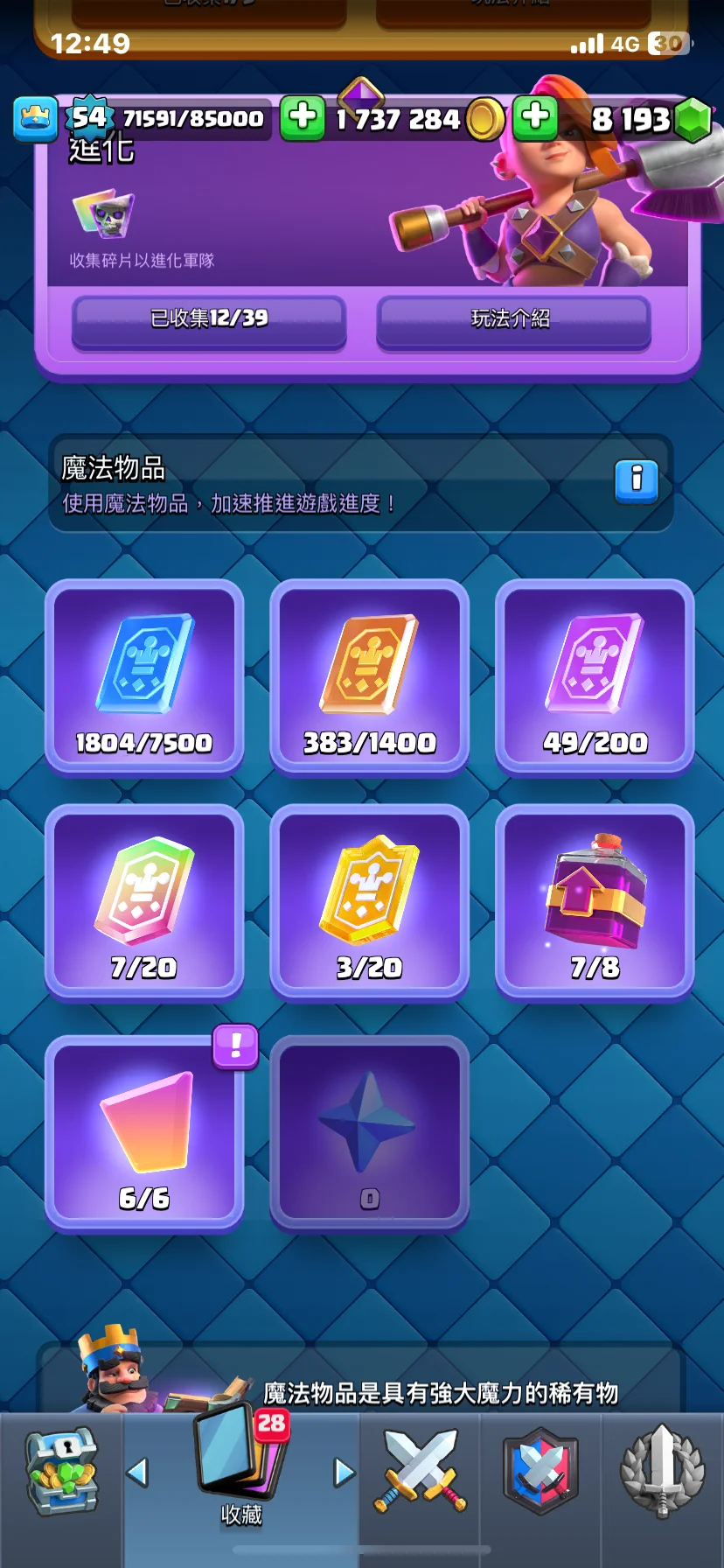The height and width of the screenshot is (1568, 724).
Task: Select the purple wild card 49/200
Action: 595,676
